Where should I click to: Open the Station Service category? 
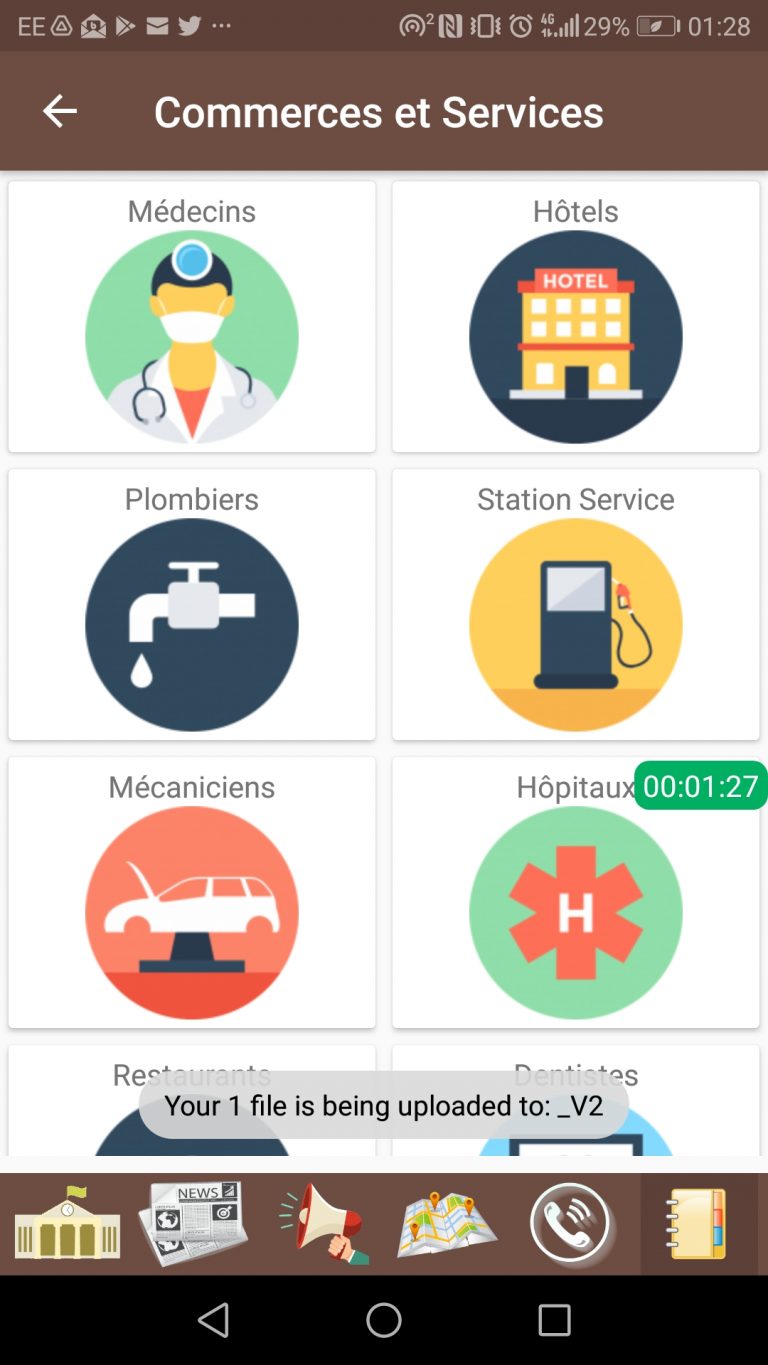point(576,605)
